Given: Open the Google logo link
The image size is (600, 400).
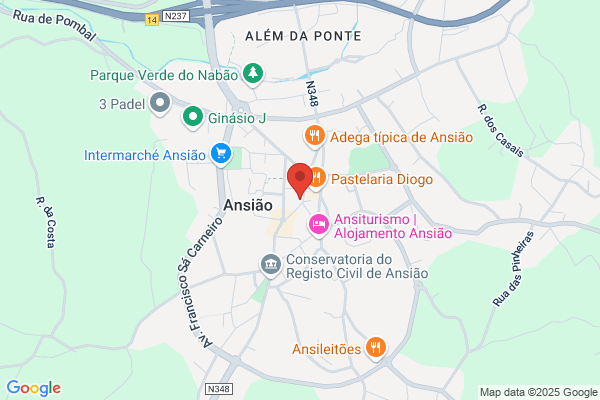Looking at the screenshot, I should [34, 388].
